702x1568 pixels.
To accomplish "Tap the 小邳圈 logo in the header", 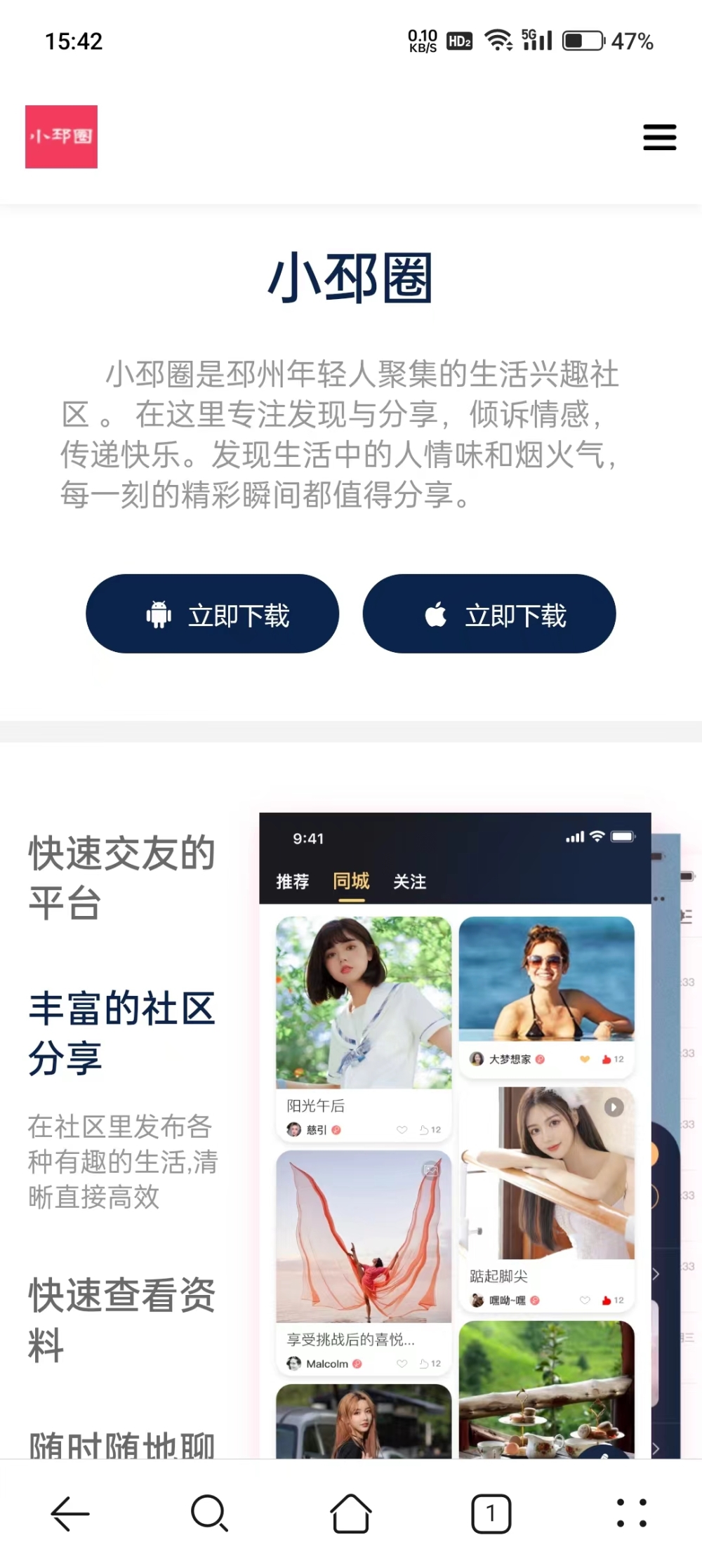I will [x=62, y=137].
